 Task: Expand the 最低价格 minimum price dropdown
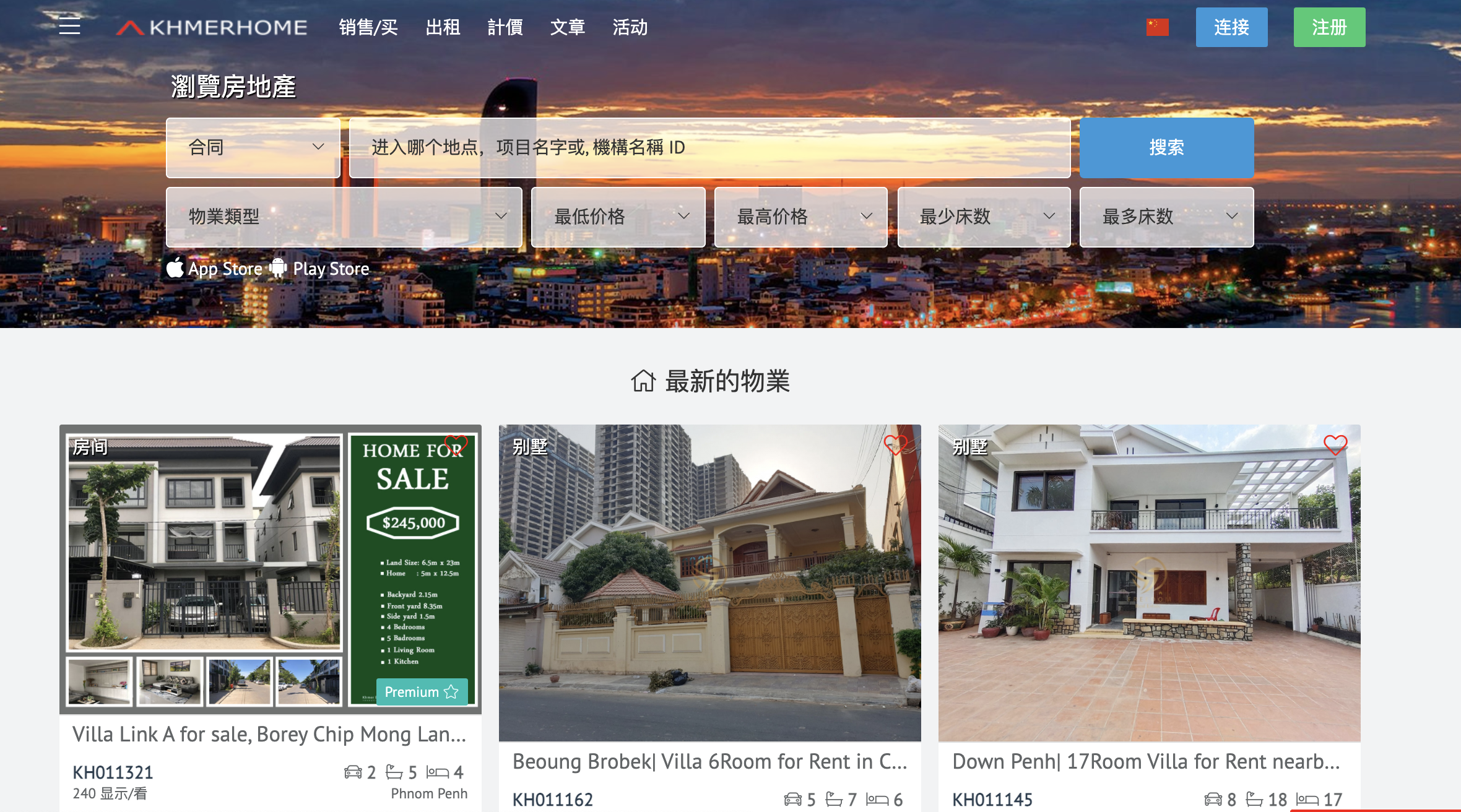(x=618, y=217)
